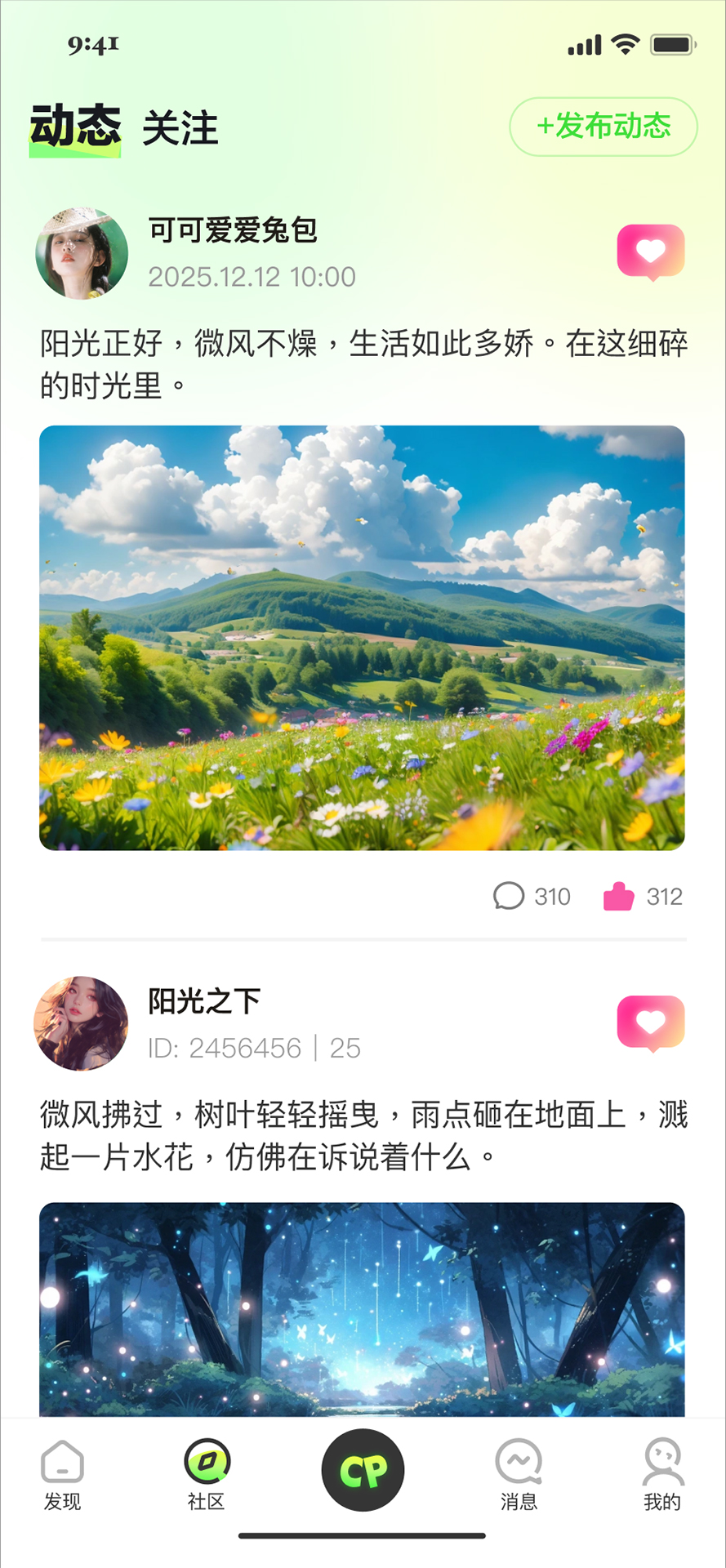726x1568 pixels.
Task: Tap heart chat icon on 可可爱爱兔包's post
Action: [x=651, y=252]
